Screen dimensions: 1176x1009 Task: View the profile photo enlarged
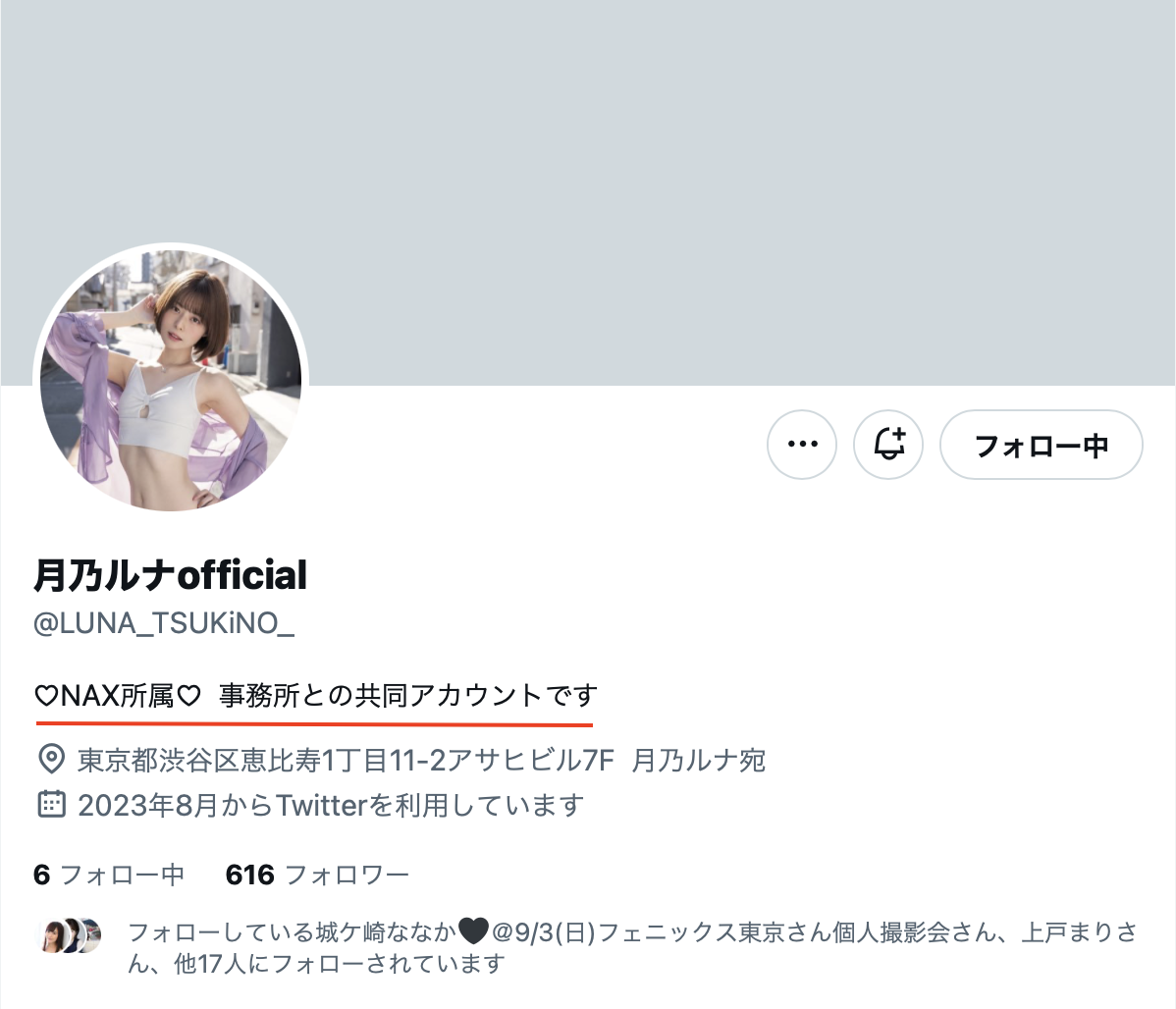tap(171, 380)
